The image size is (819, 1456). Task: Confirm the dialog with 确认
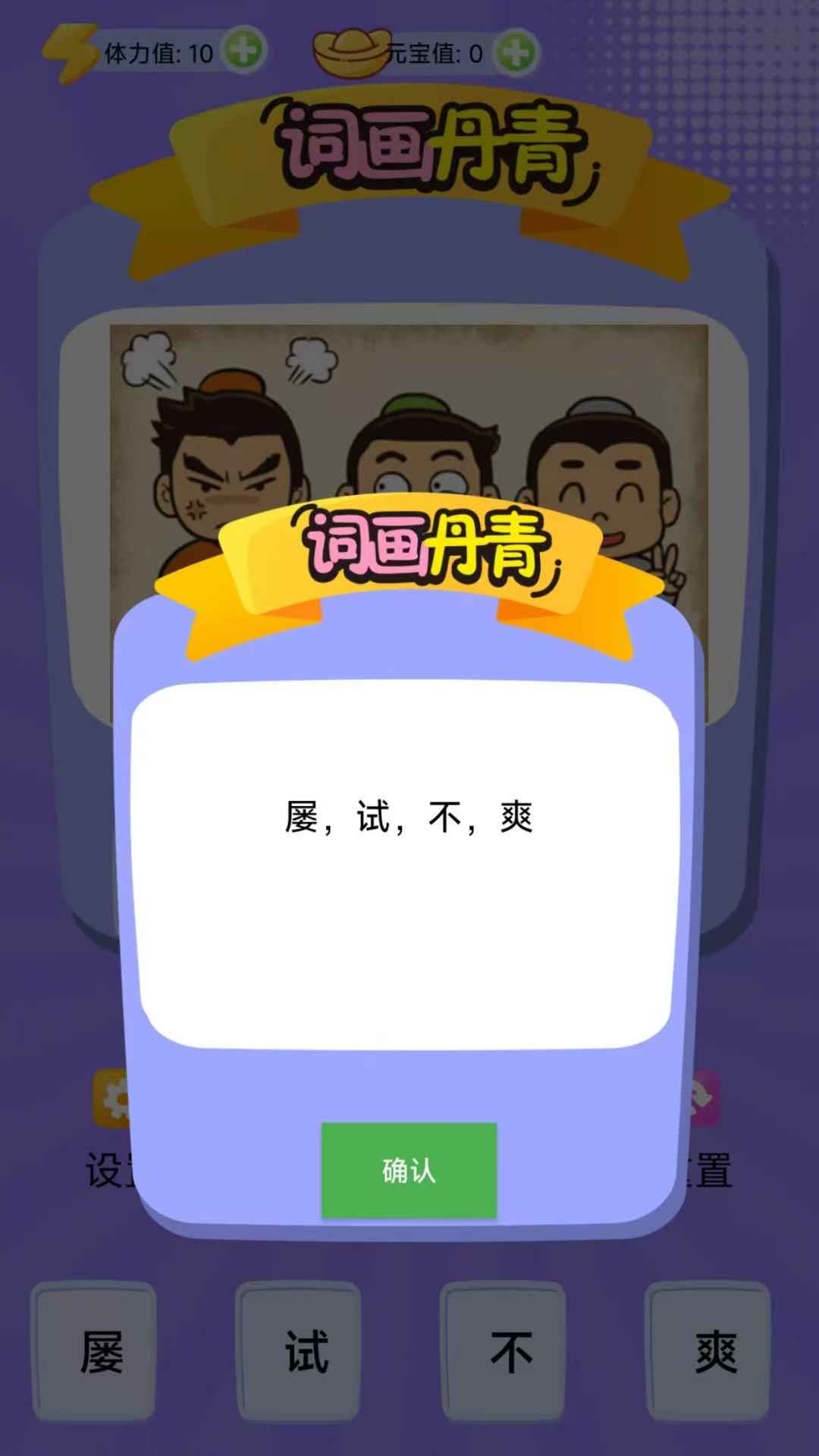coord(409,1170)
